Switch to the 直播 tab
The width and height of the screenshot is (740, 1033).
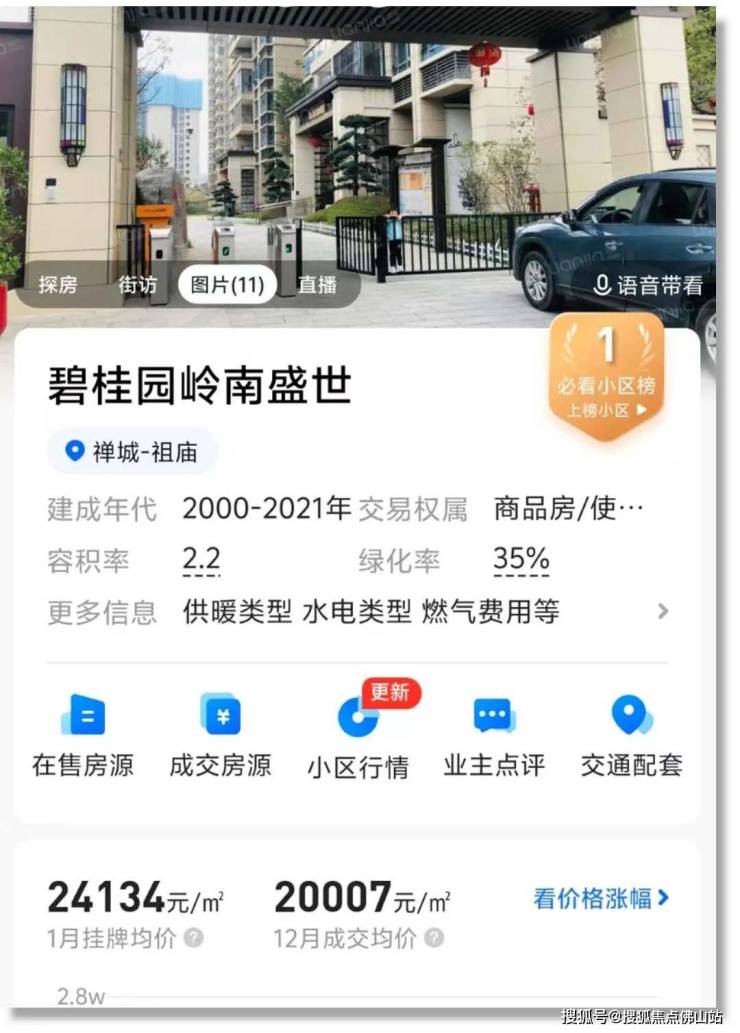[x=317, y=285]
